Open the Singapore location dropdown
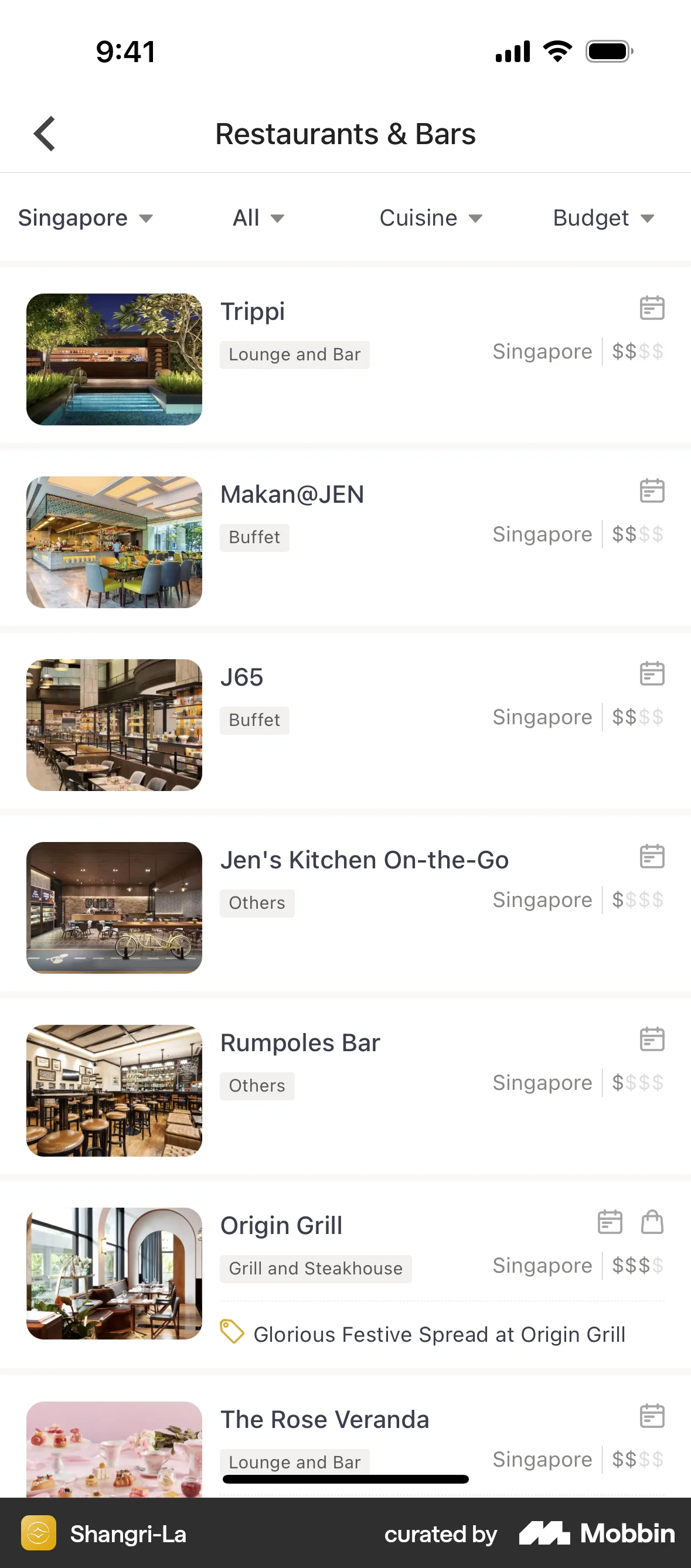The height and width of the screenshot is (1568, 691). click(85, 218)
